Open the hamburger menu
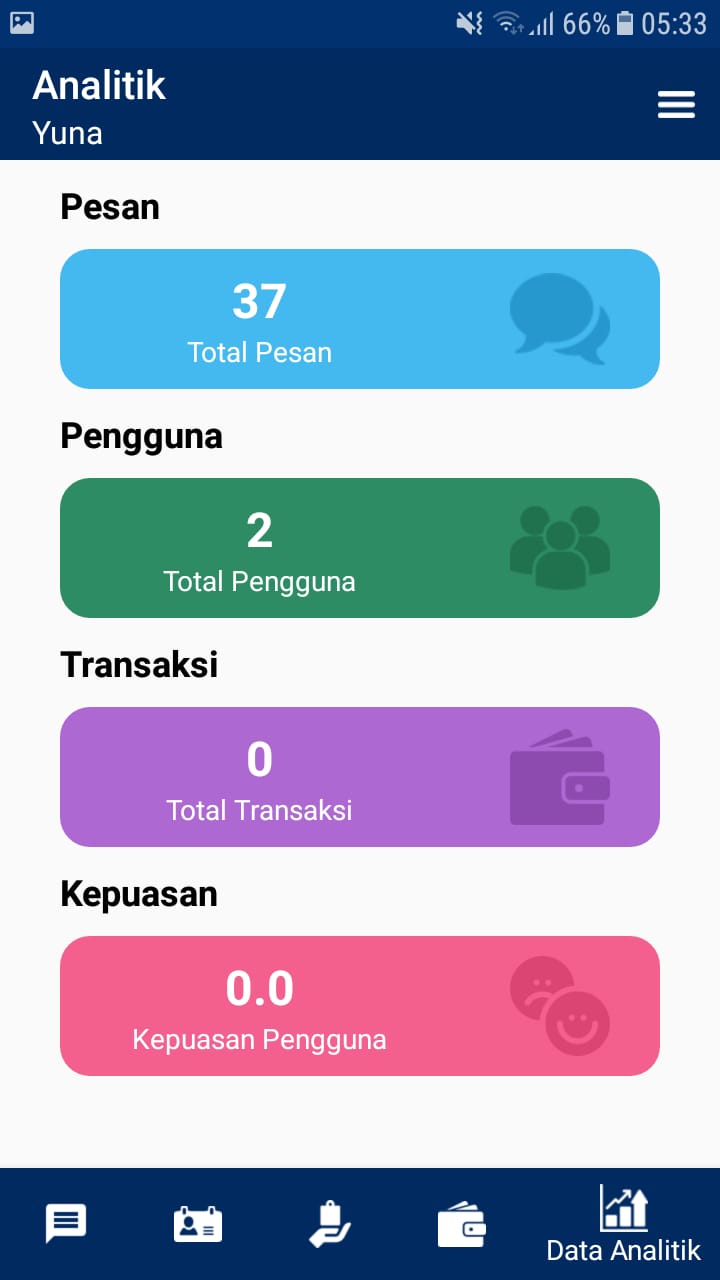This screenshot has height=1280, width=720. coord(676,105)
